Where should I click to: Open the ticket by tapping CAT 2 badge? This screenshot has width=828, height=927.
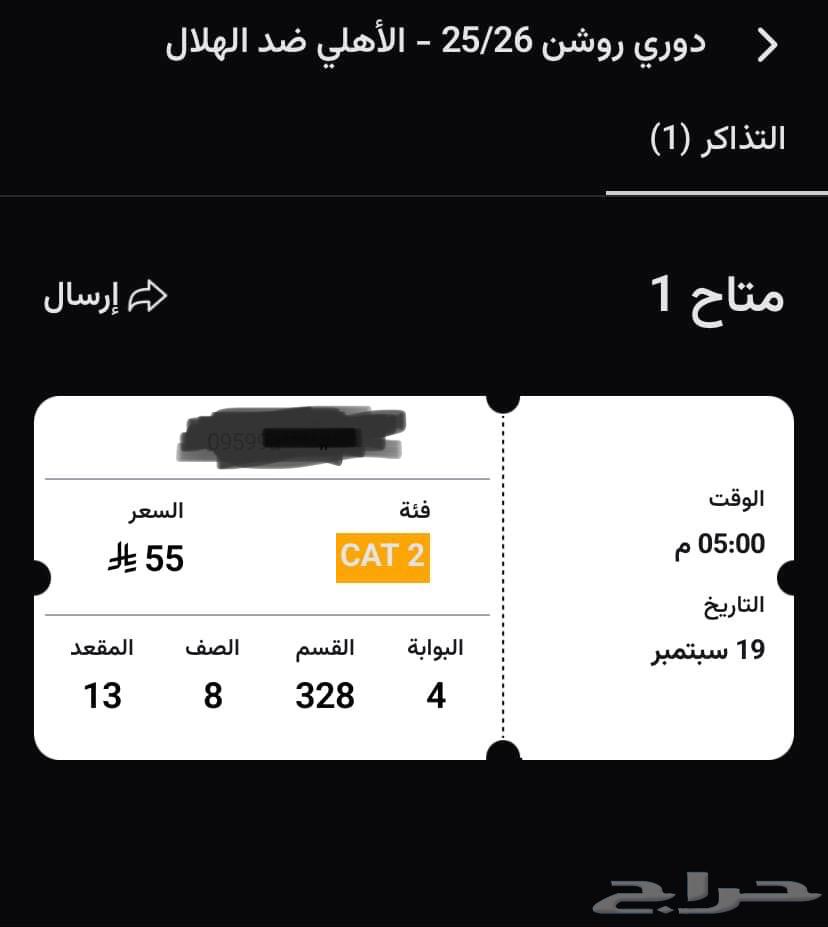coord(383,556)
